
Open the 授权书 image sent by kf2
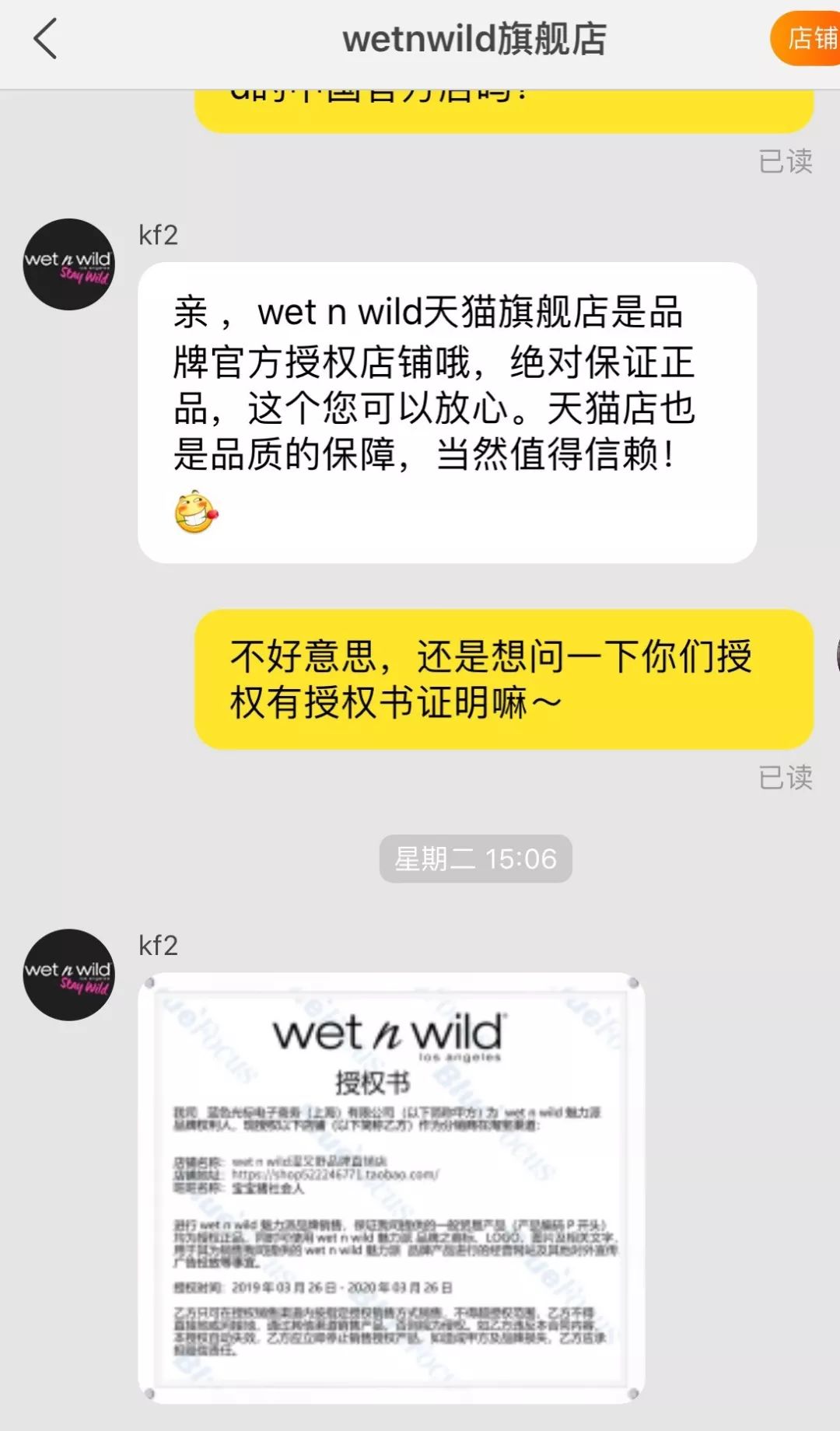point(391,1187)
